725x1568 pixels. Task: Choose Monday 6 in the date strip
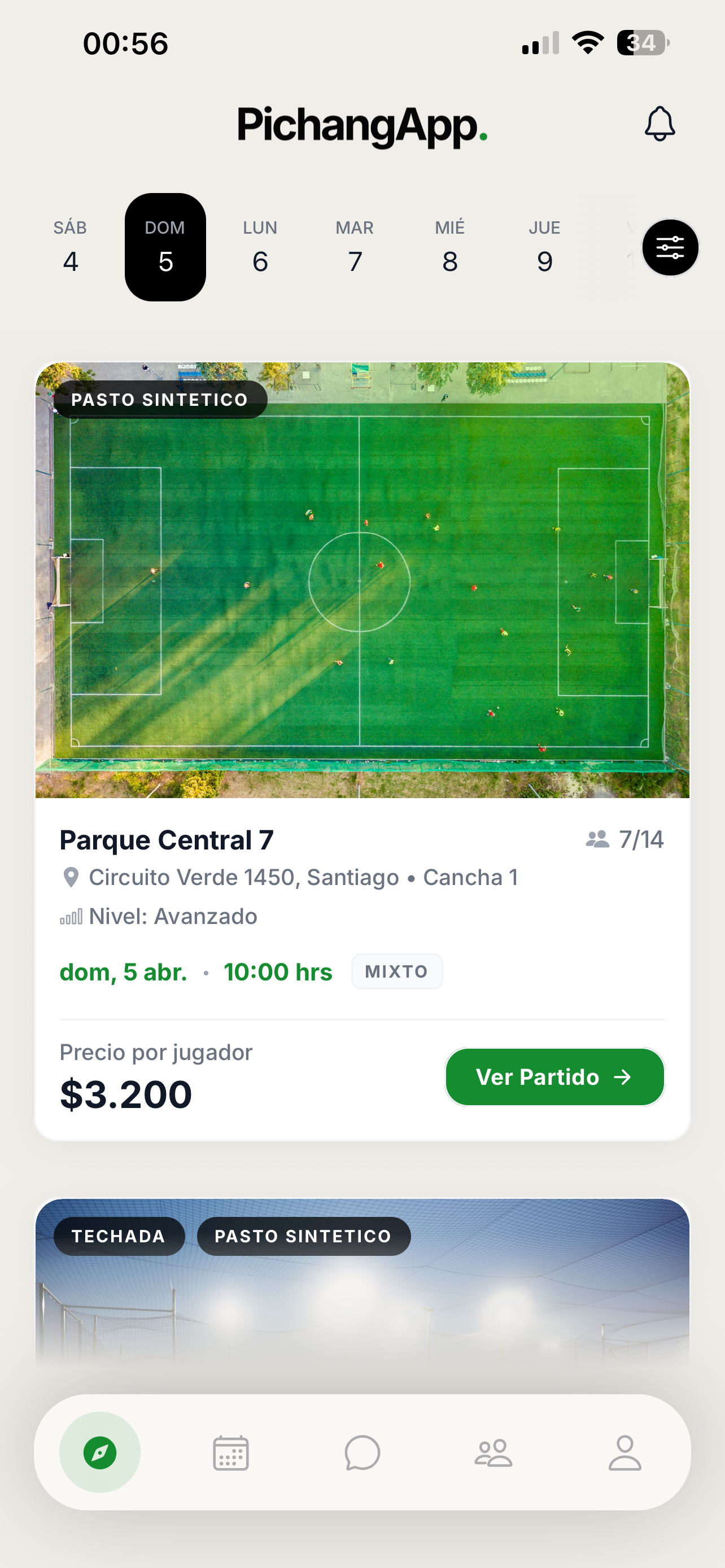[x=260, y=247]
